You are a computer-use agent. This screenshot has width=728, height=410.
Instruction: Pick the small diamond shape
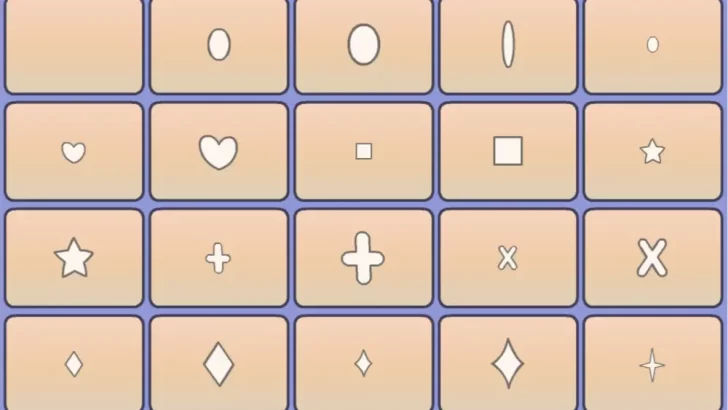[x=74, y=364]
